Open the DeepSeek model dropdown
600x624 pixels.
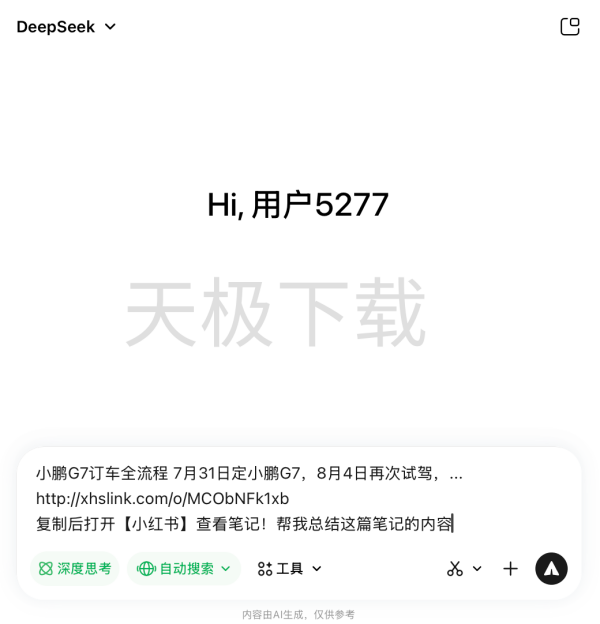point(67,27)
